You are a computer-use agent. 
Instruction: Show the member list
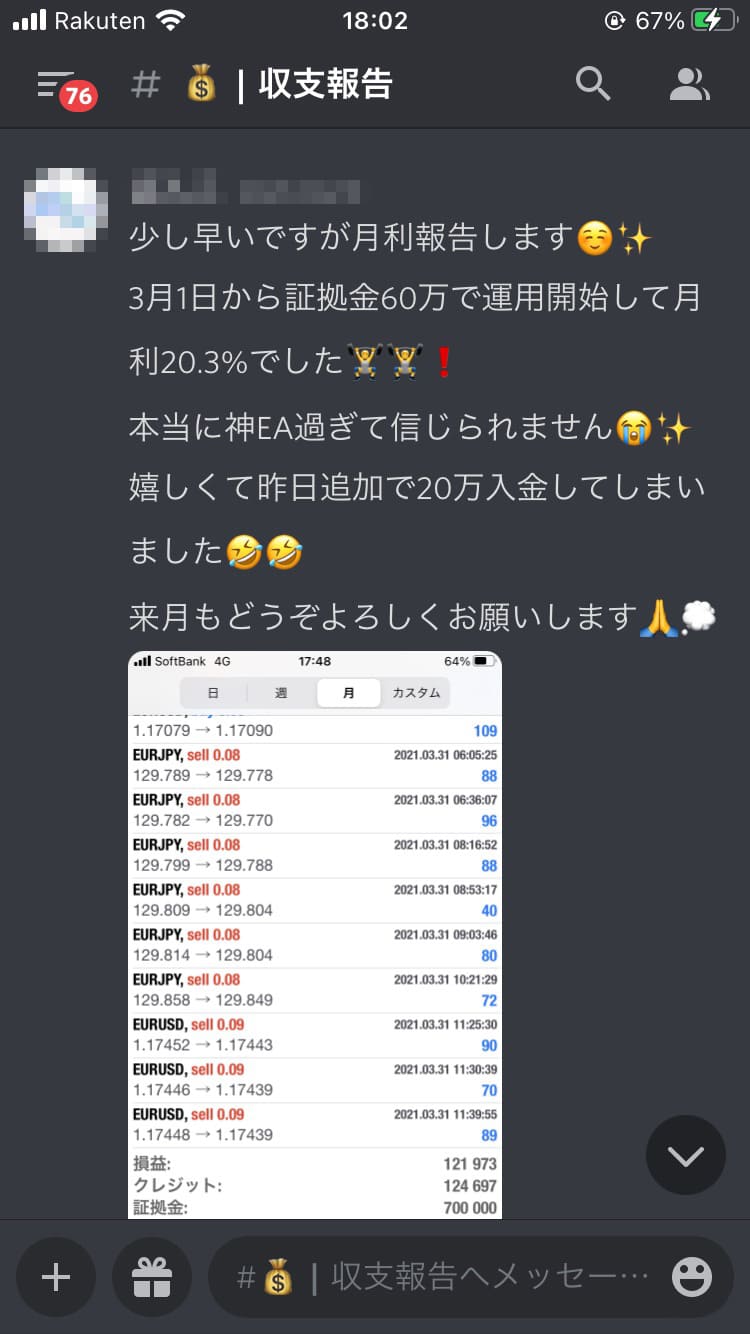689,85
